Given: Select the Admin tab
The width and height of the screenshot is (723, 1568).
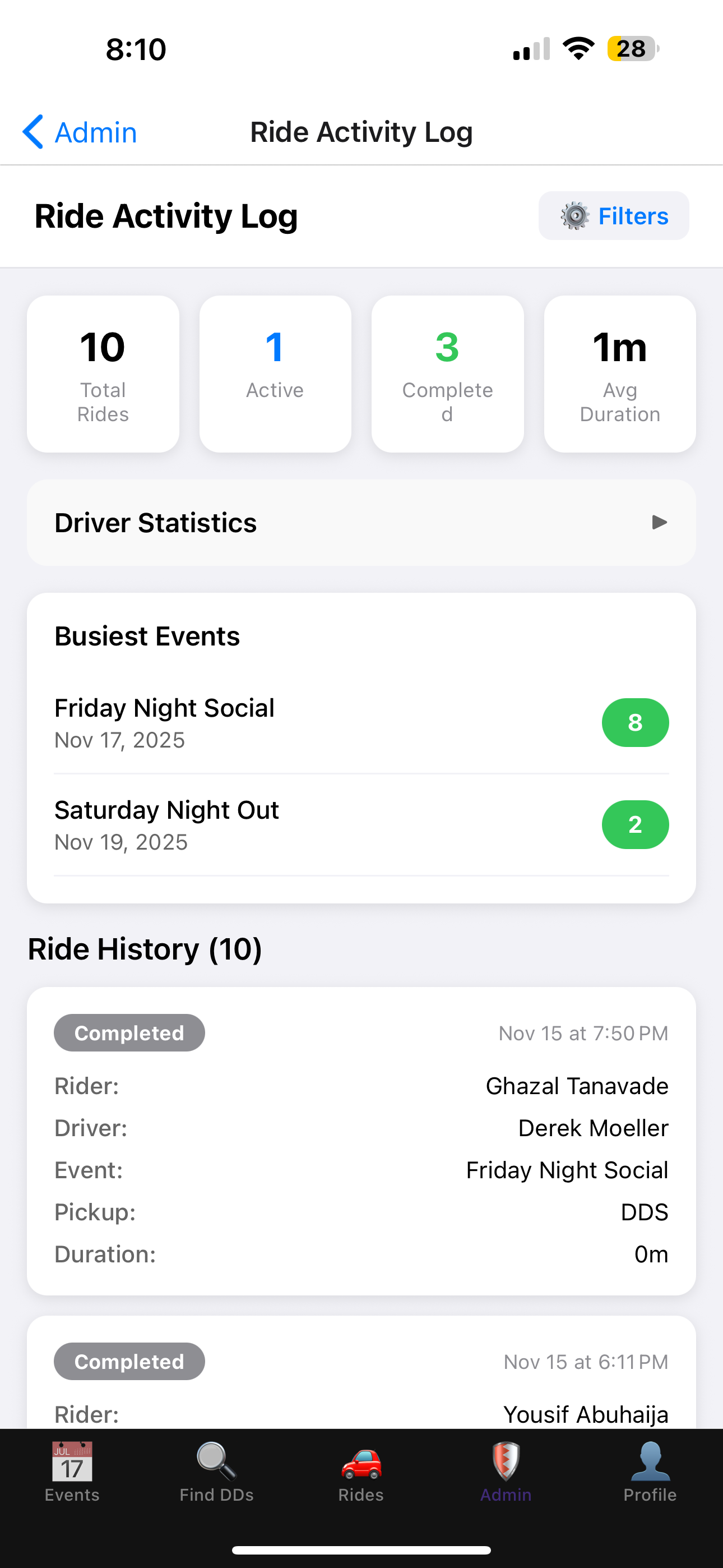Looking at the screenshot, I should (505, 1473).
